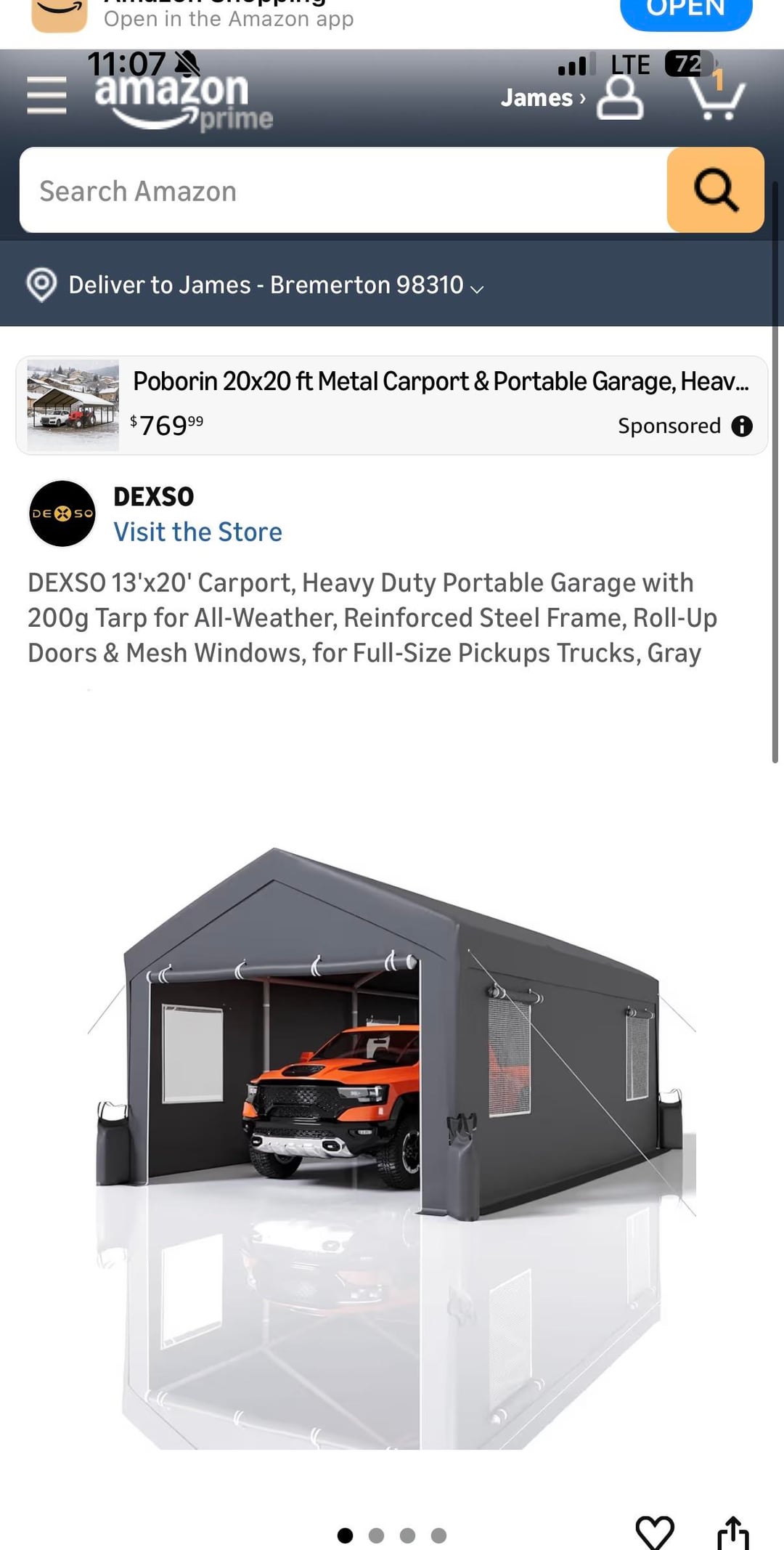
Task: Open James account page
Action: 571,97
